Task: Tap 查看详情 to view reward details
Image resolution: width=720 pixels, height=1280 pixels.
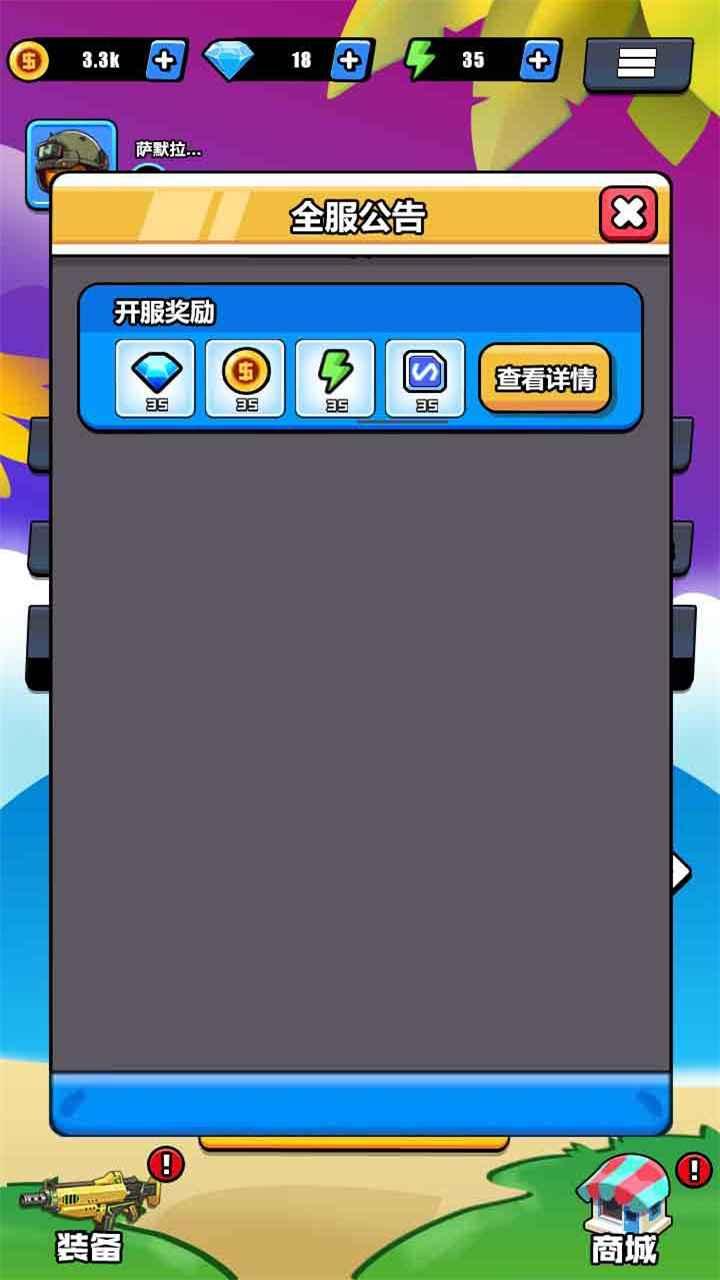Action: coord(545,378)
